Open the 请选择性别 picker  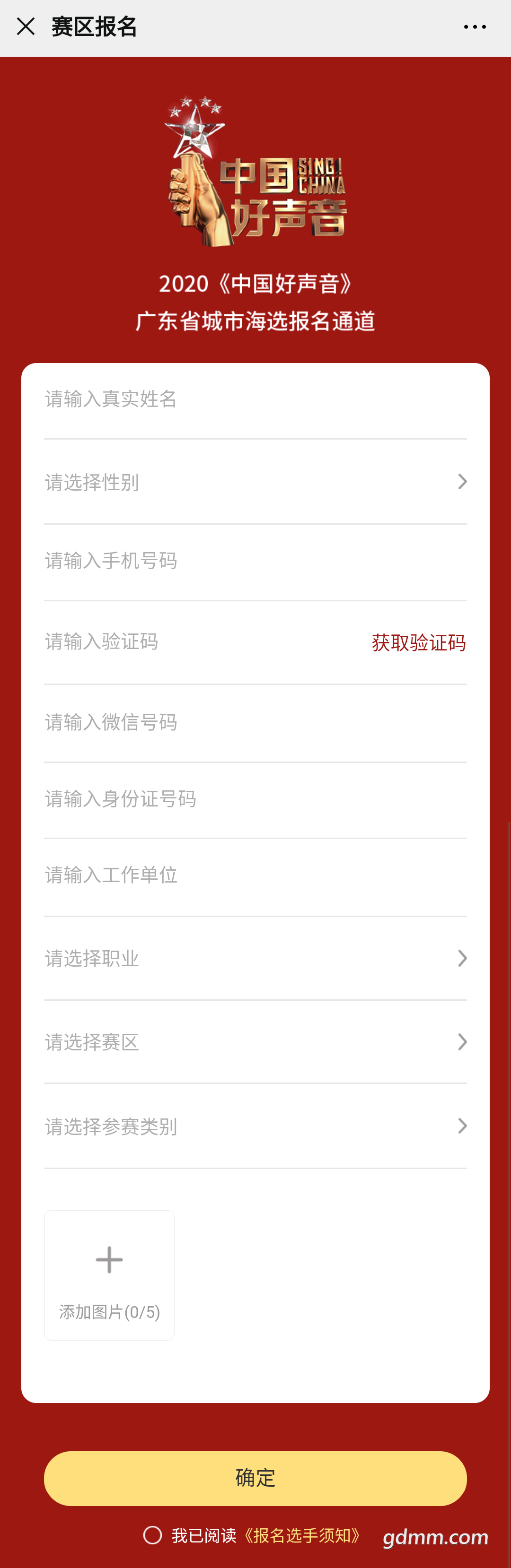(x=255, y=482)
